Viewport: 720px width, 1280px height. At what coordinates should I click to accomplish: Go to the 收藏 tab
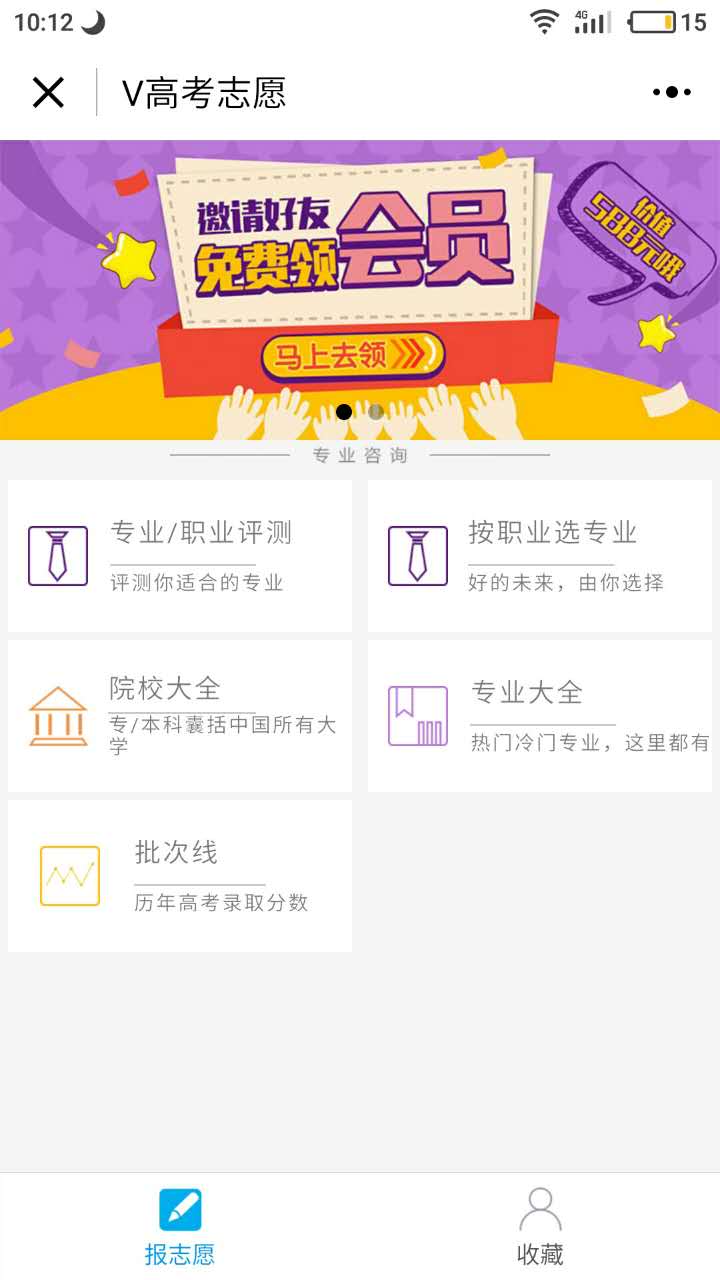point(540,1227)
